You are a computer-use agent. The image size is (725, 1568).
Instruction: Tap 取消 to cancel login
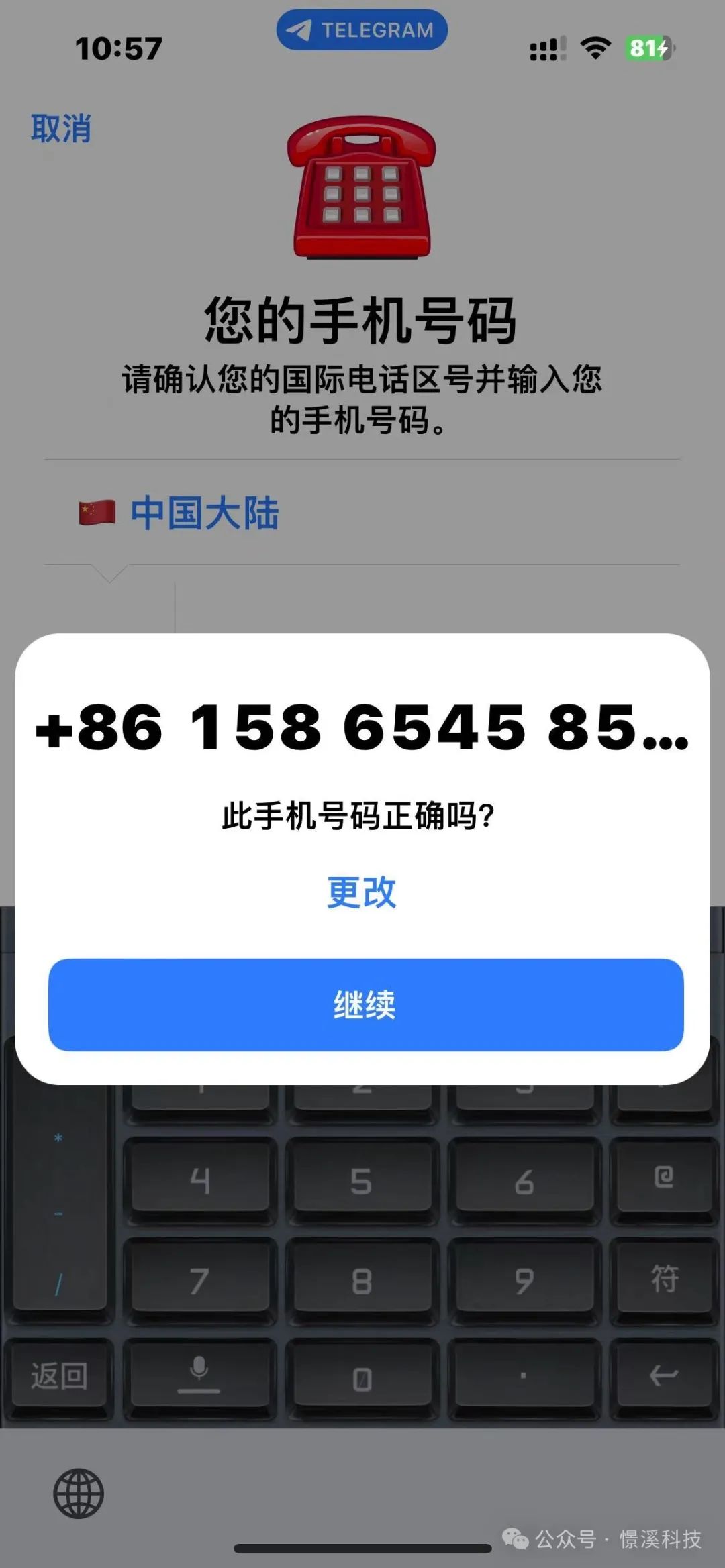pyautogui.click(x=60, y=128)
